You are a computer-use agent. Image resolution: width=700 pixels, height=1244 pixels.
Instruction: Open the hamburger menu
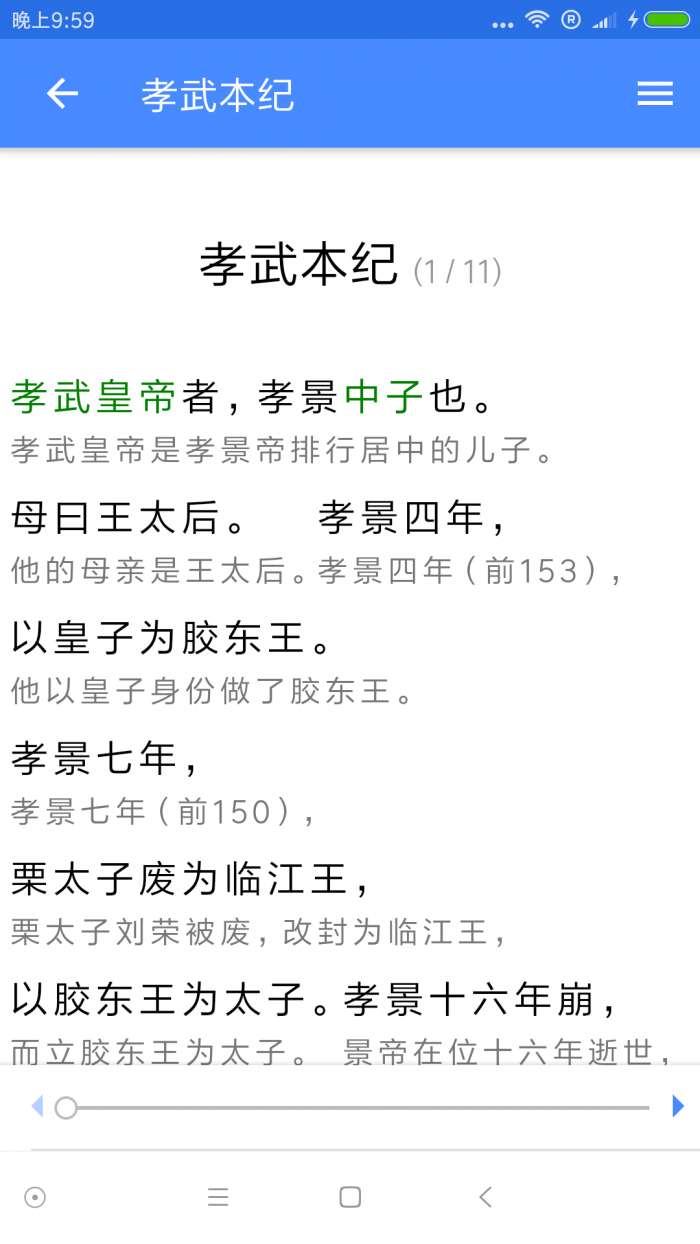[x=655, y=94]
